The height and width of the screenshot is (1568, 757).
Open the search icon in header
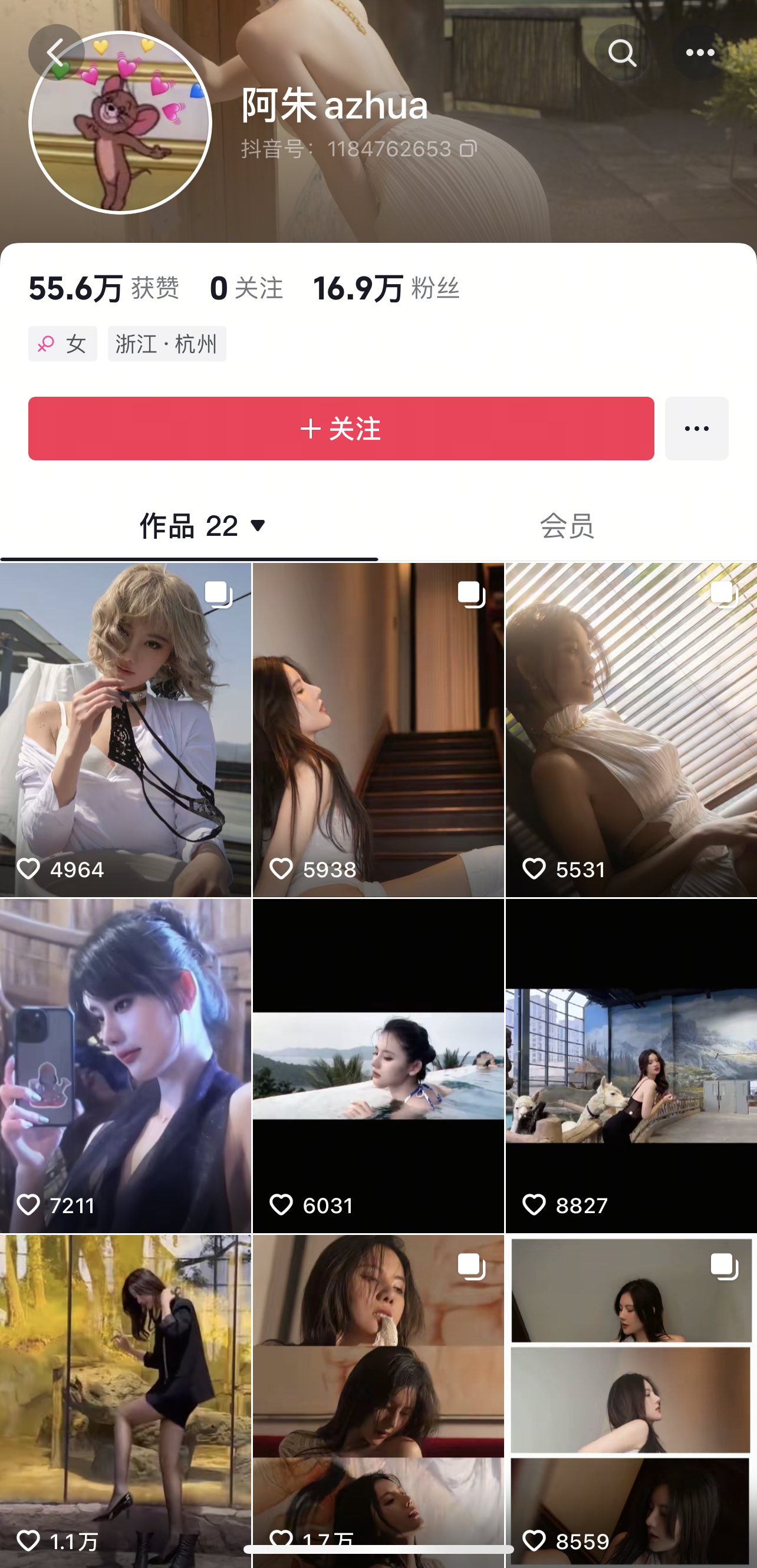pos(622,52)
